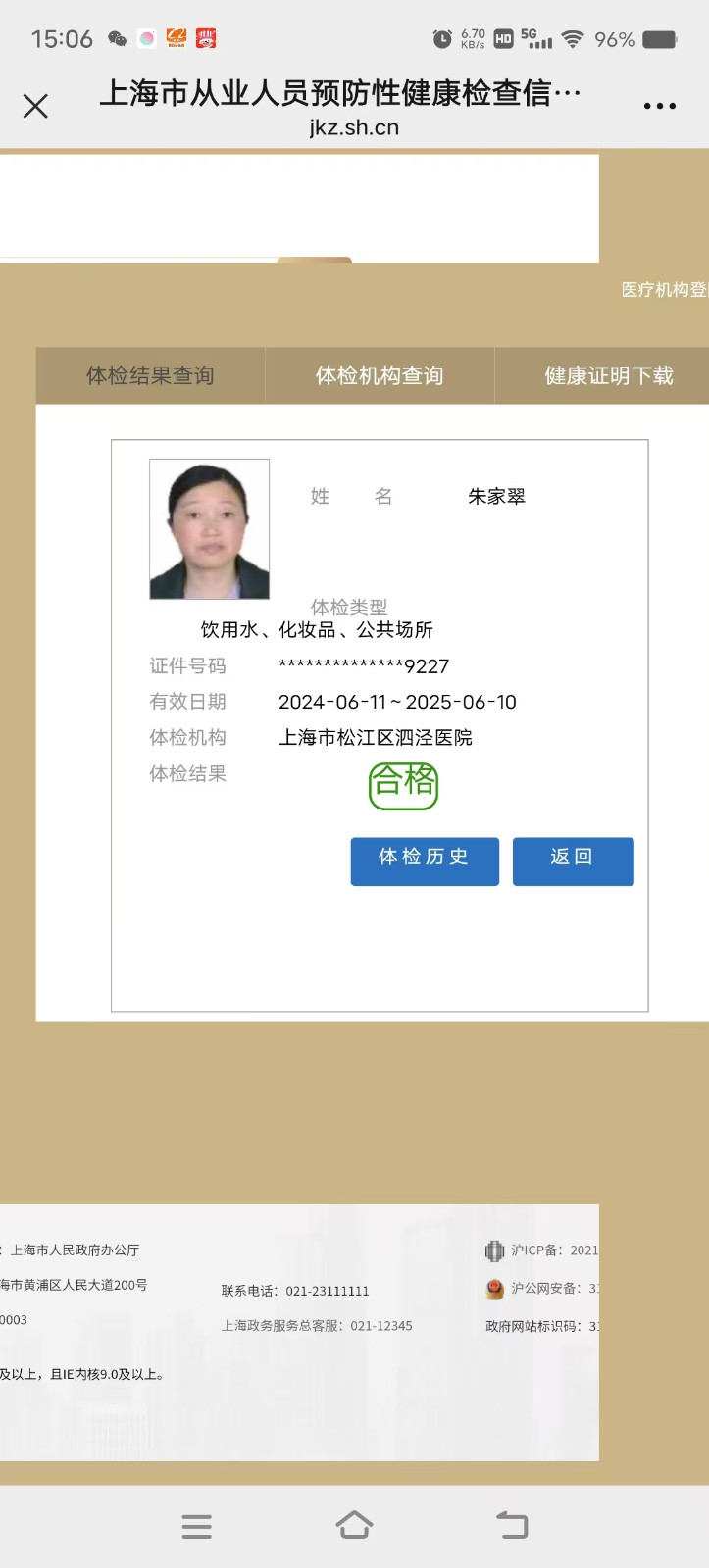Screen dimensions: 709x1568
Task: Switch to the 体检机构查询 tab
Action: point(380,375)
